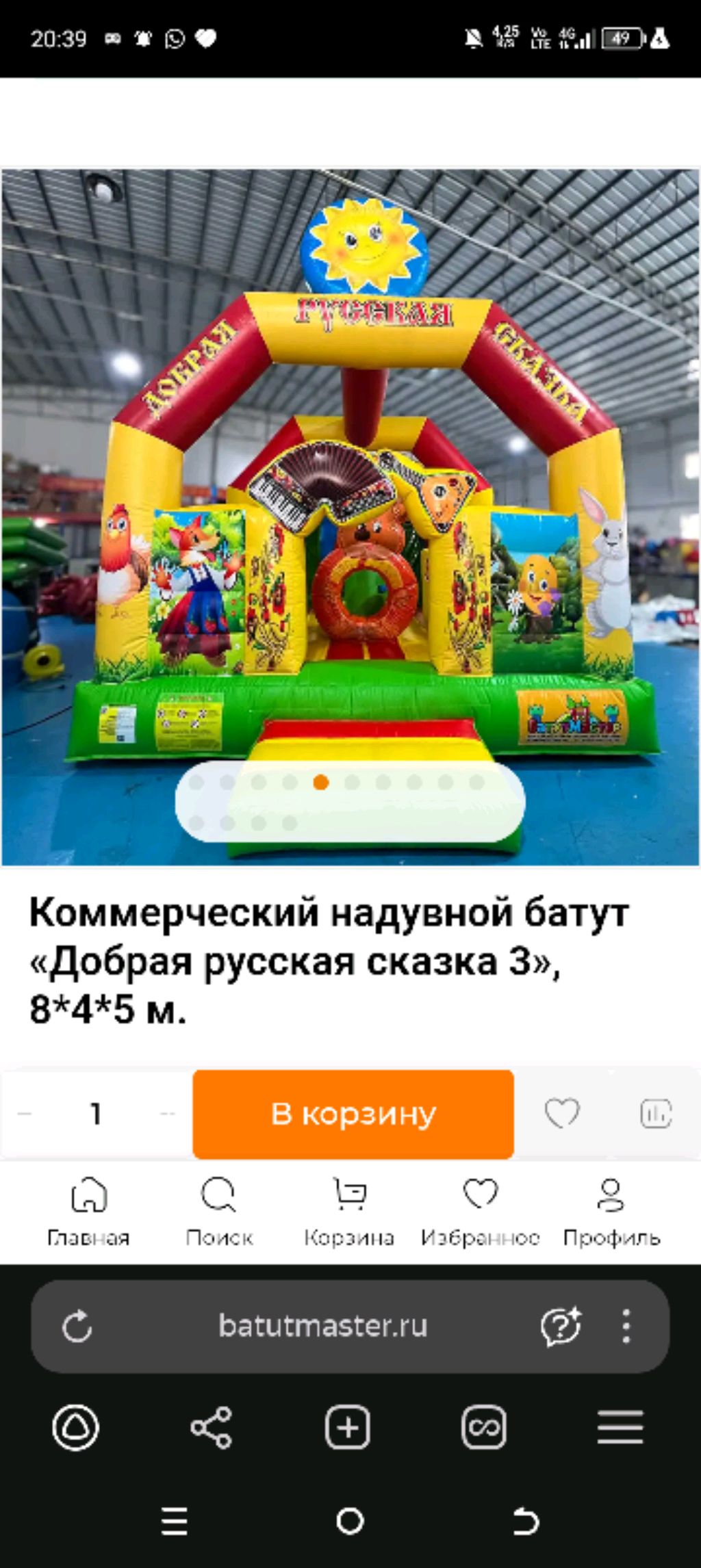Open the browser three-dot menu
This screenshot has height=1568, width=701.
coord(626,1327)
